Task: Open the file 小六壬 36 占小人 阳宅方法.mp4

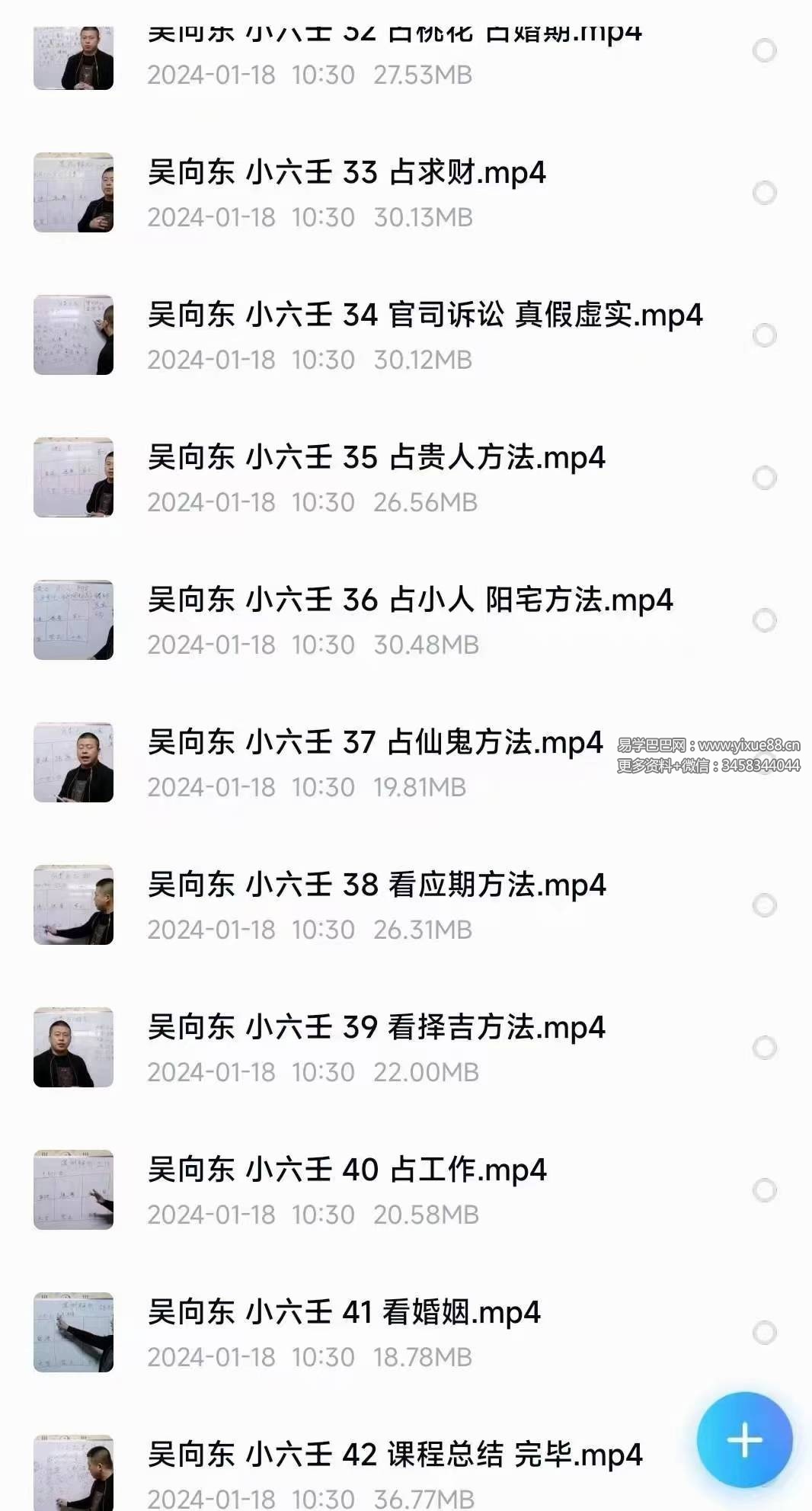Action: [x=410, y=600]
